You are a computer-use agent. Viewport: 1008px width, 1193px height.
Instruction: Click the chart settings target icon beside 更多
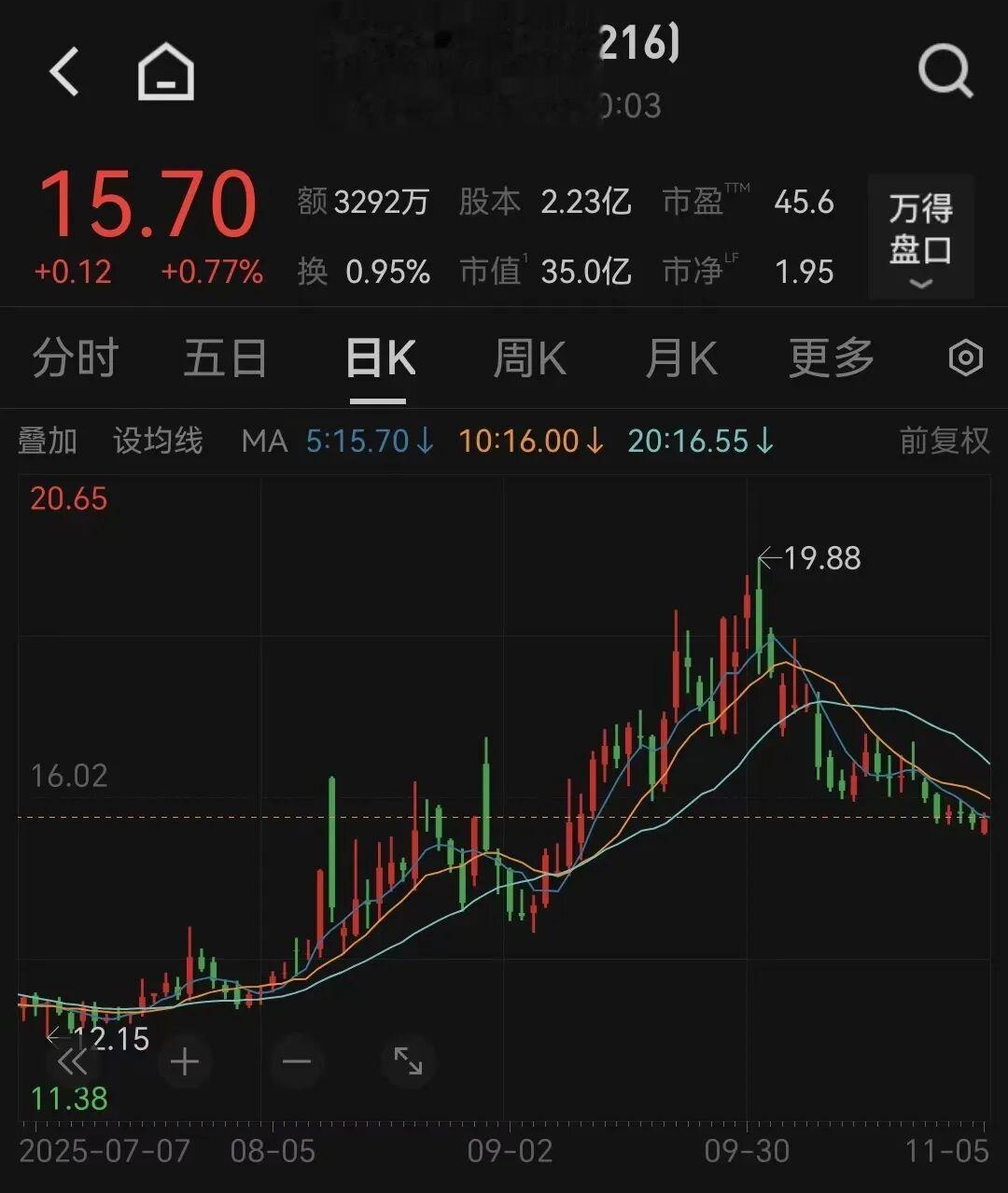coord(966,358)
